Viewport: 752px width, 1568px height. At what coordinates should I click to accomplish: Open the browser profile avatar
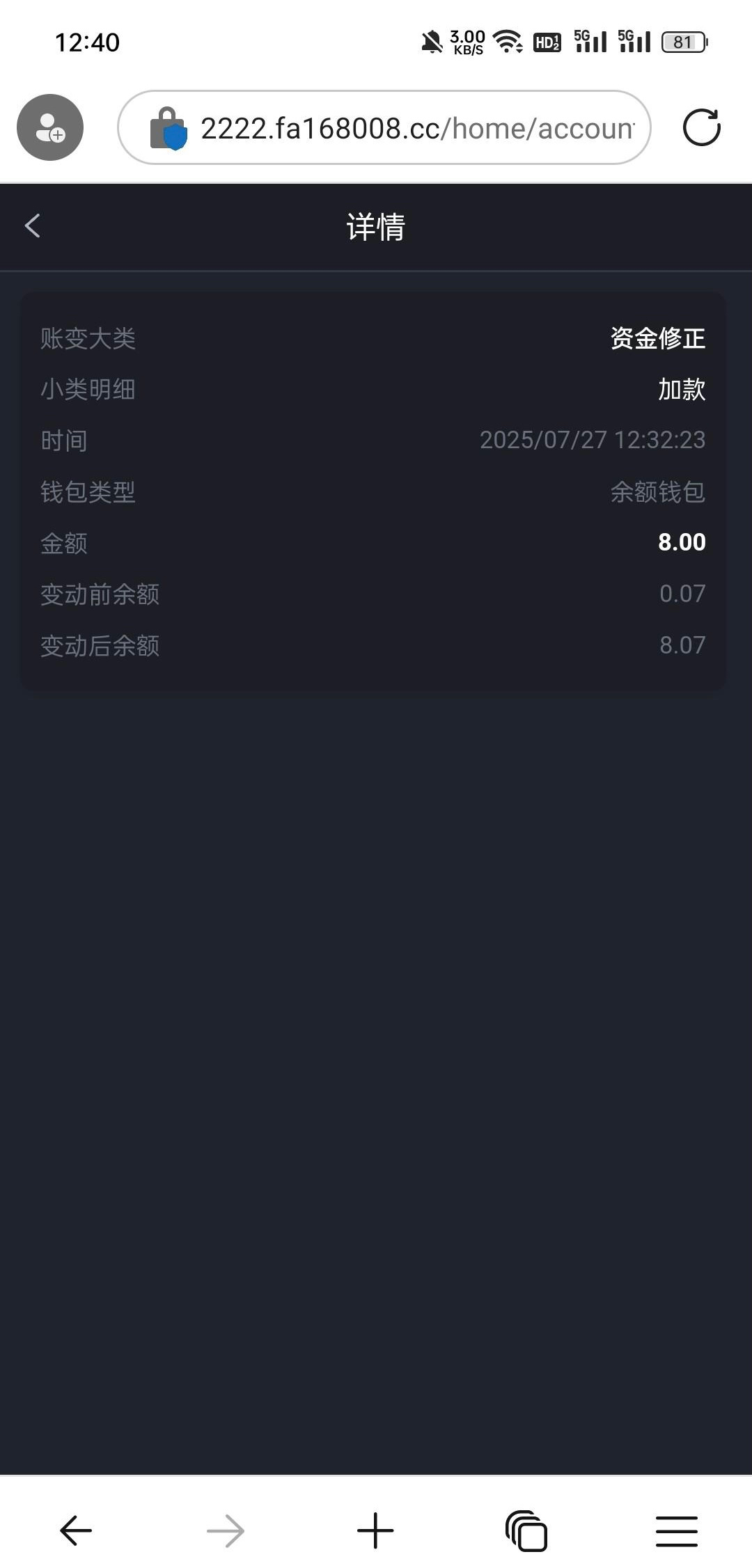pos(50,127)
